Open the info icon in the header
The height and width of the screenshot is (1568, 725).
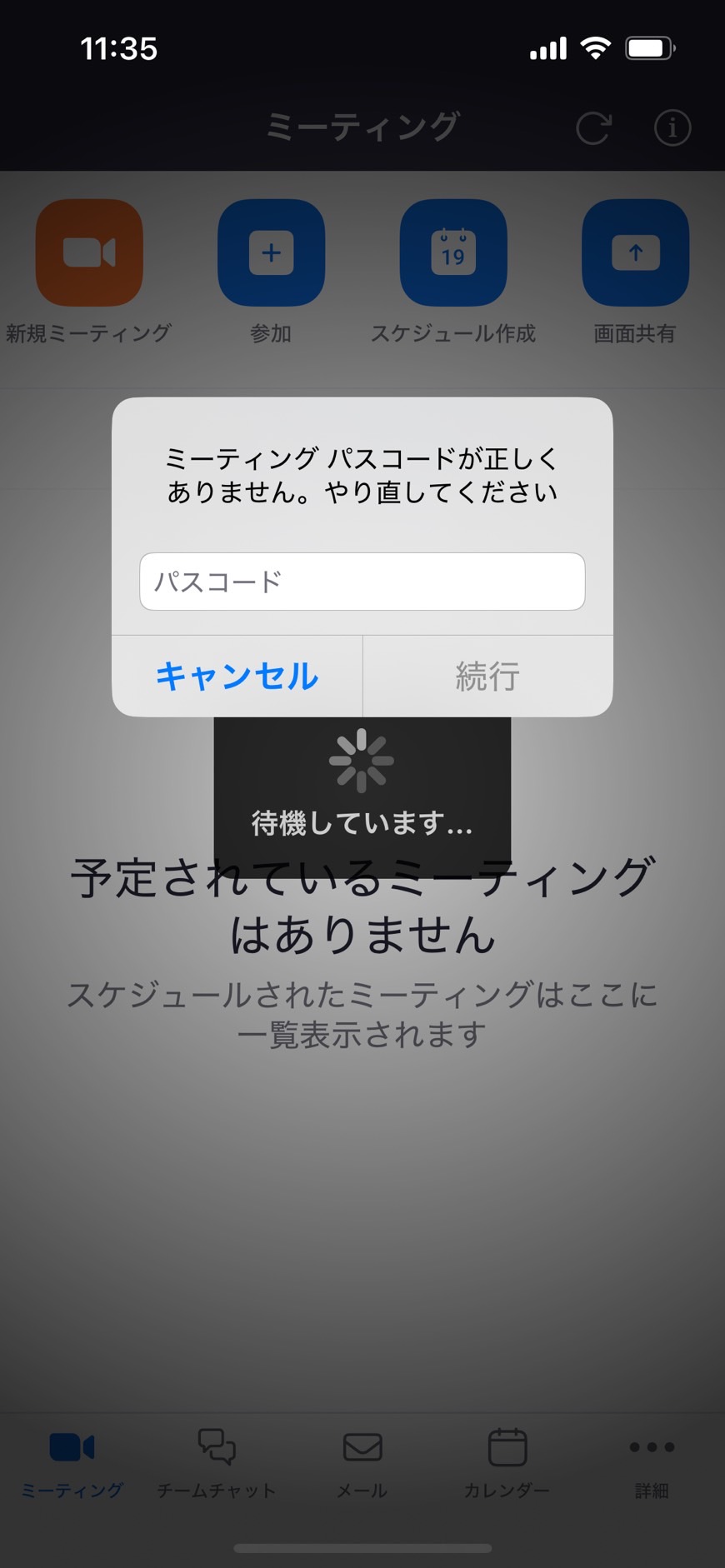point(672,127)
